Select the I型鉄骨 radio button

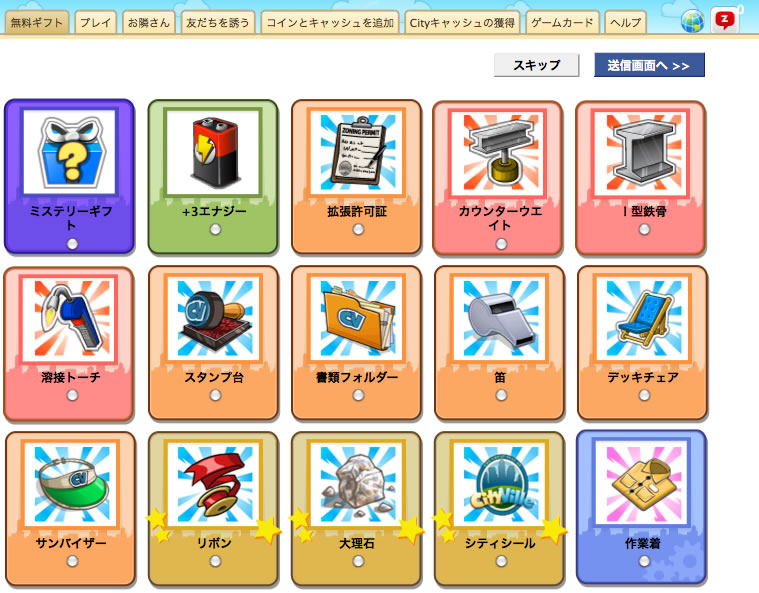point(644,230)
